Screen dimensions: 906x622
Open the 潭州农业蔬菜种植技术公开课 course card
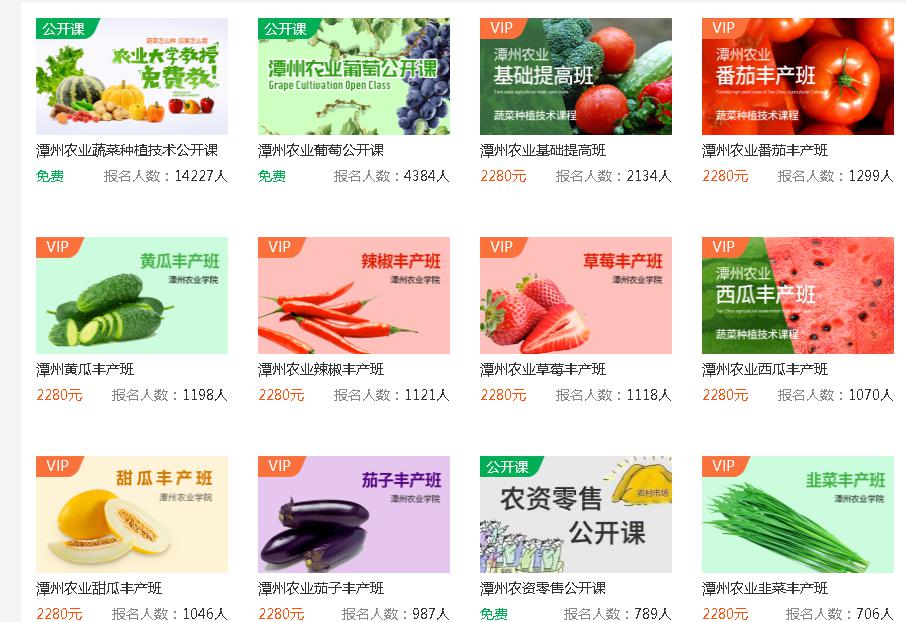click(131, 77)
